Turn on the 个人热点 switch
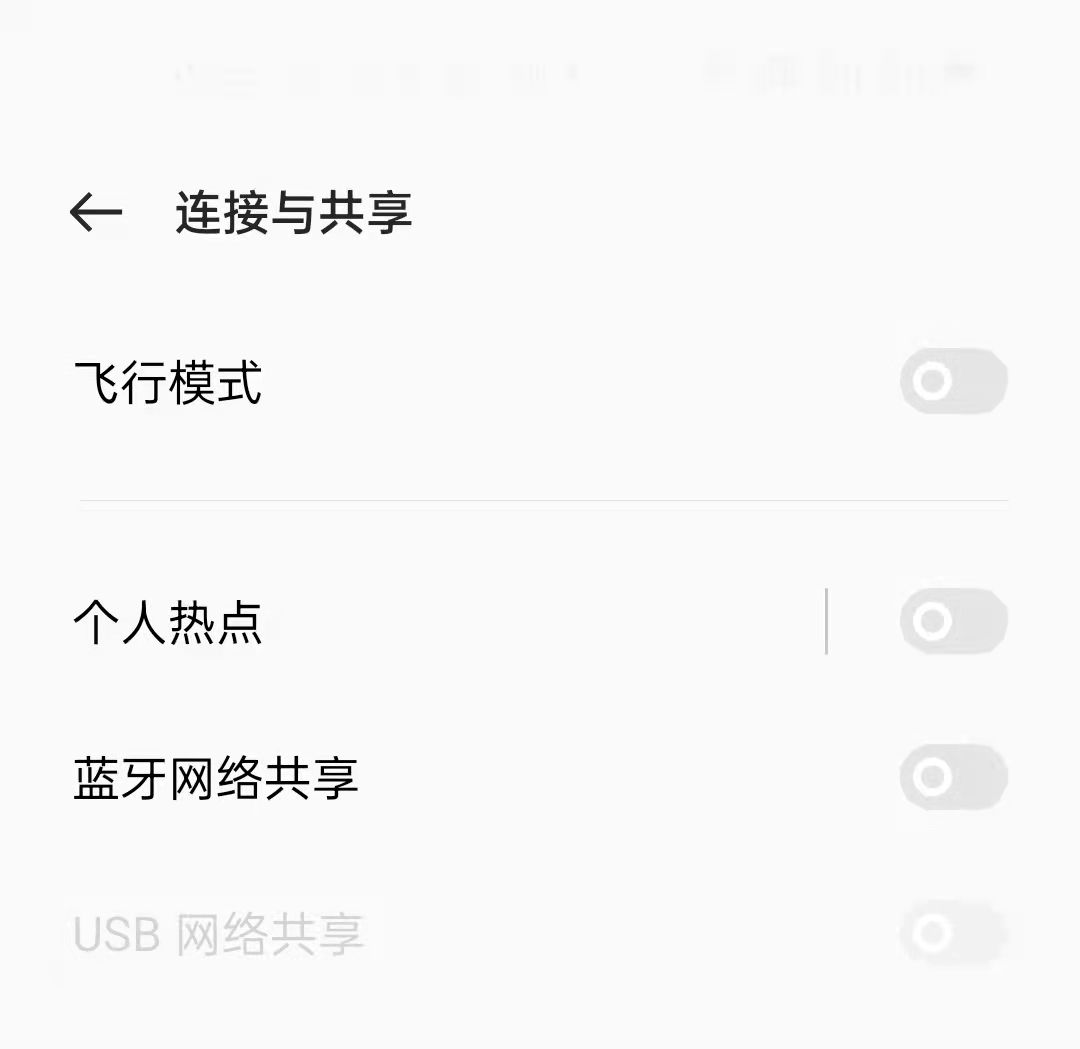Screen dimensions: 1080x1049 pyautogui.click(x=952, y=621)
